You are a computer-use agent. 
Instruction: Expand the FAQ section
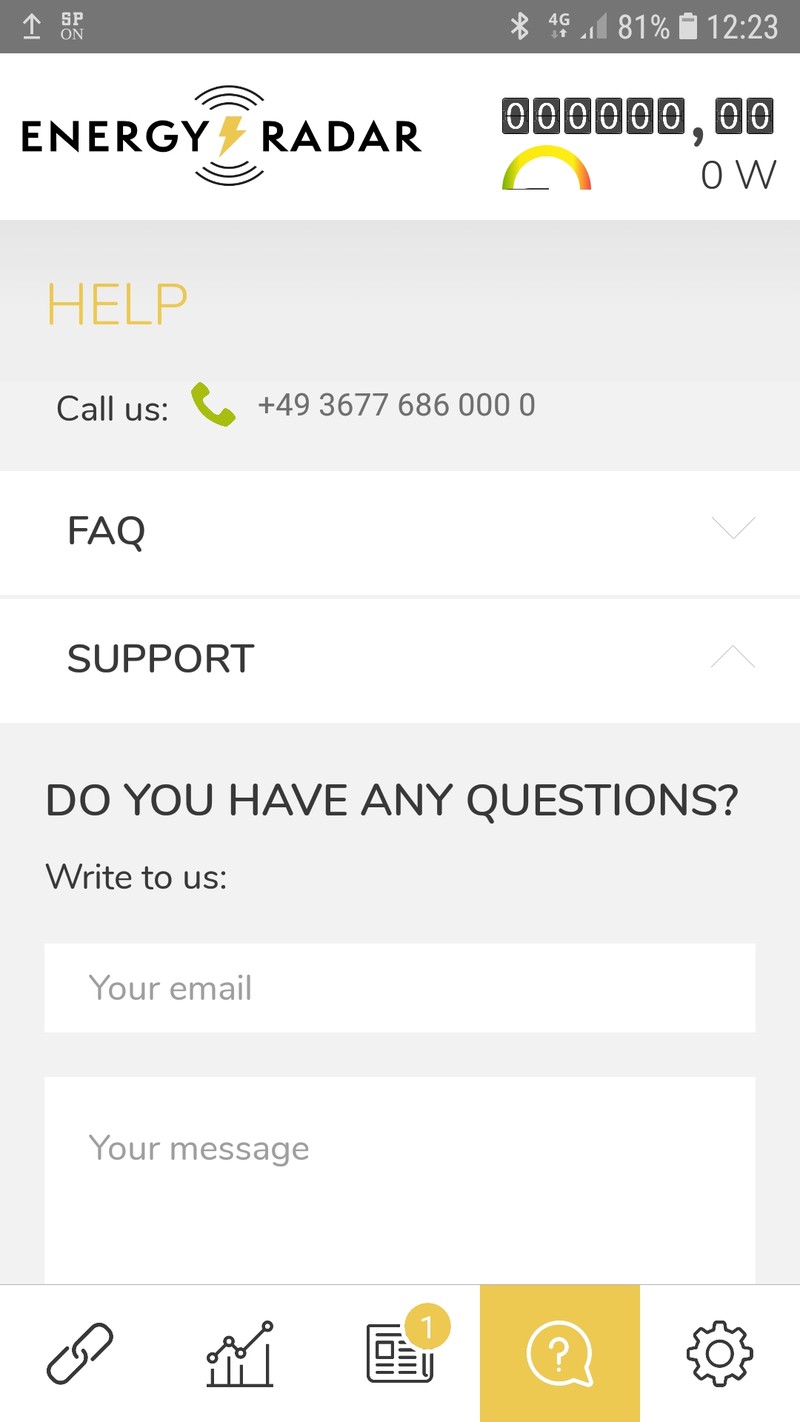[400, 532]
